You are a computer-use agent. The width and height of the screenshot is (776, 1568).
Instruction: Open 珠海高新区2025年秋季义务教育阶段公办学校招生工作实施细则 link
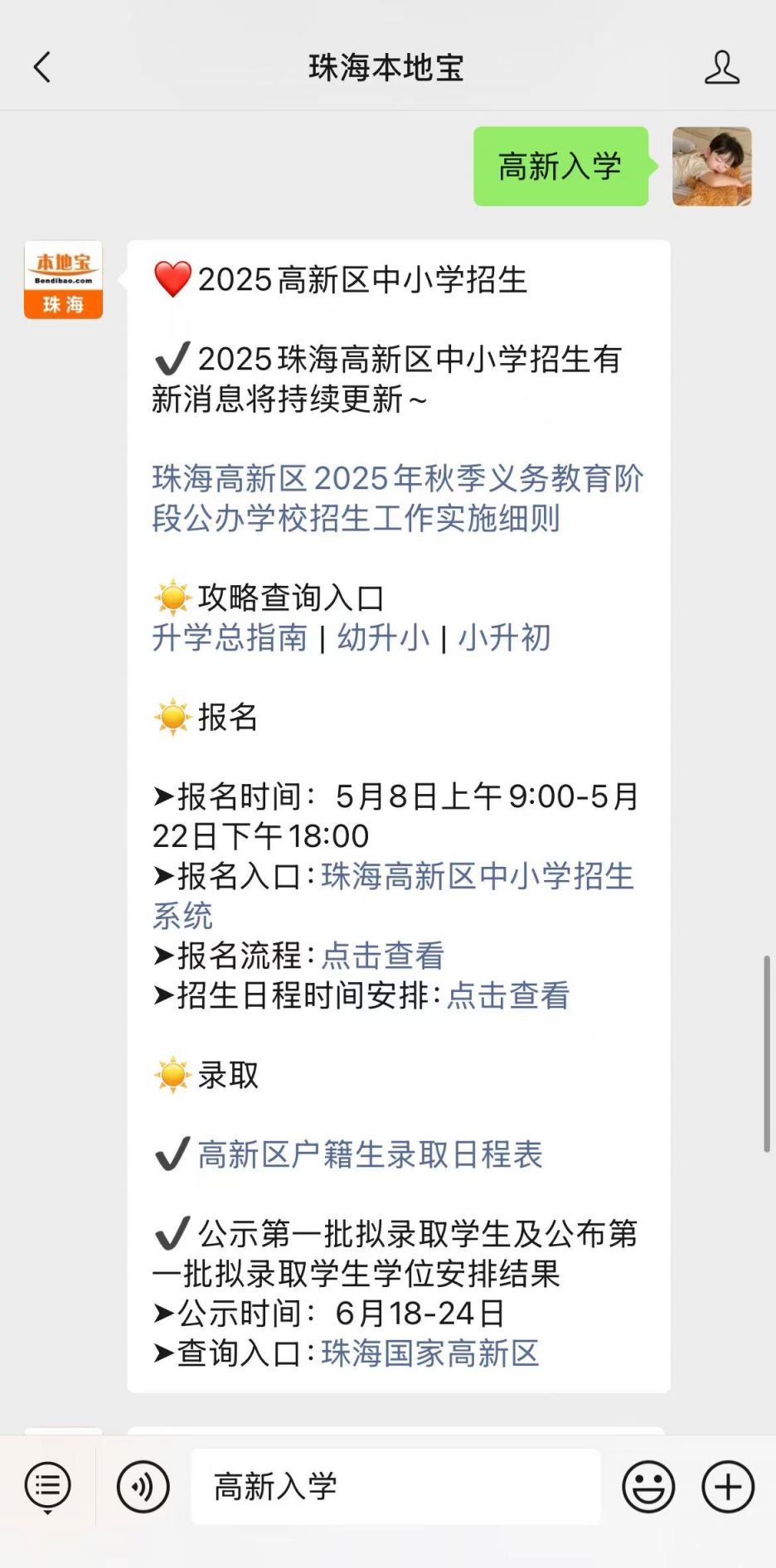[397, 498]
